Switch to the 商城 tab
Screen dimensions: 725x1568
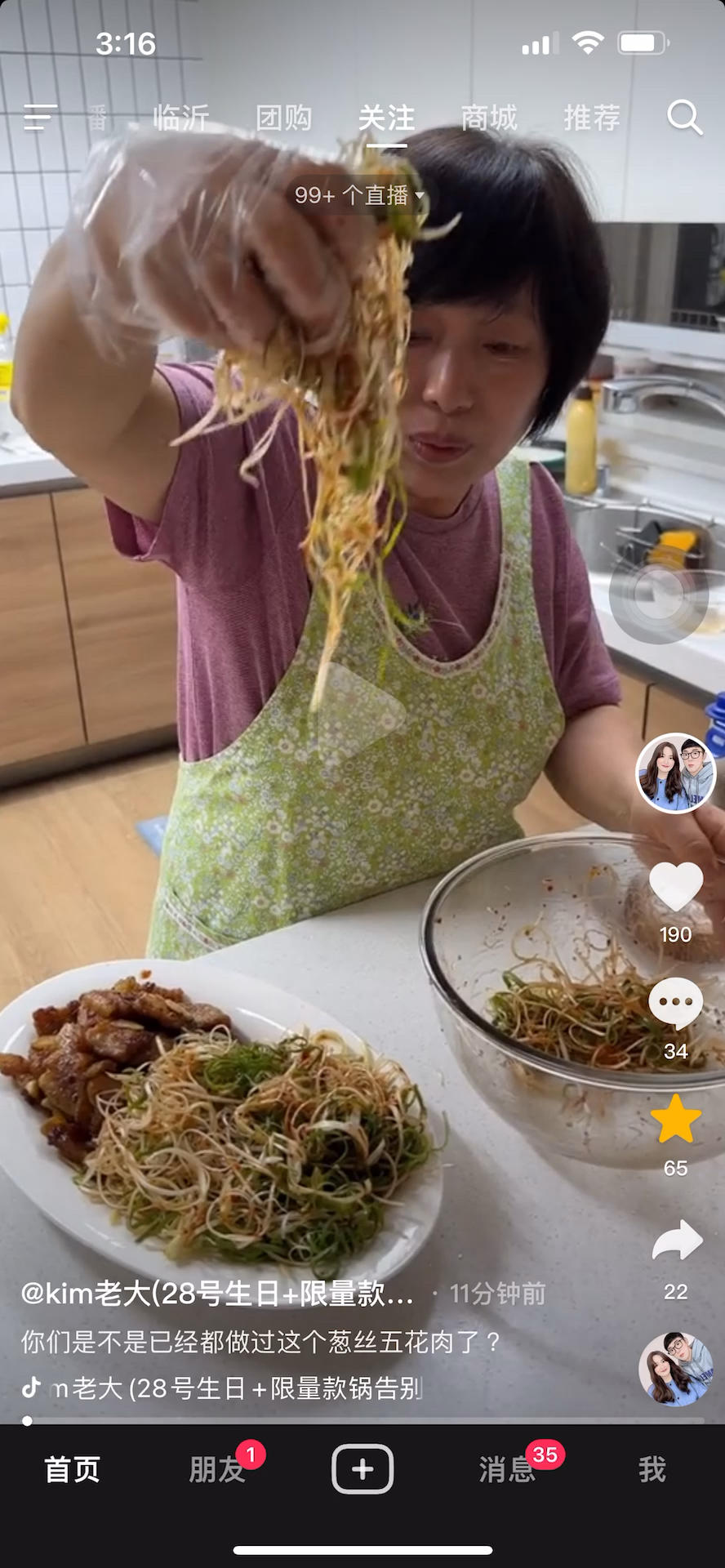pyautogui.click(x=489, y=118)
